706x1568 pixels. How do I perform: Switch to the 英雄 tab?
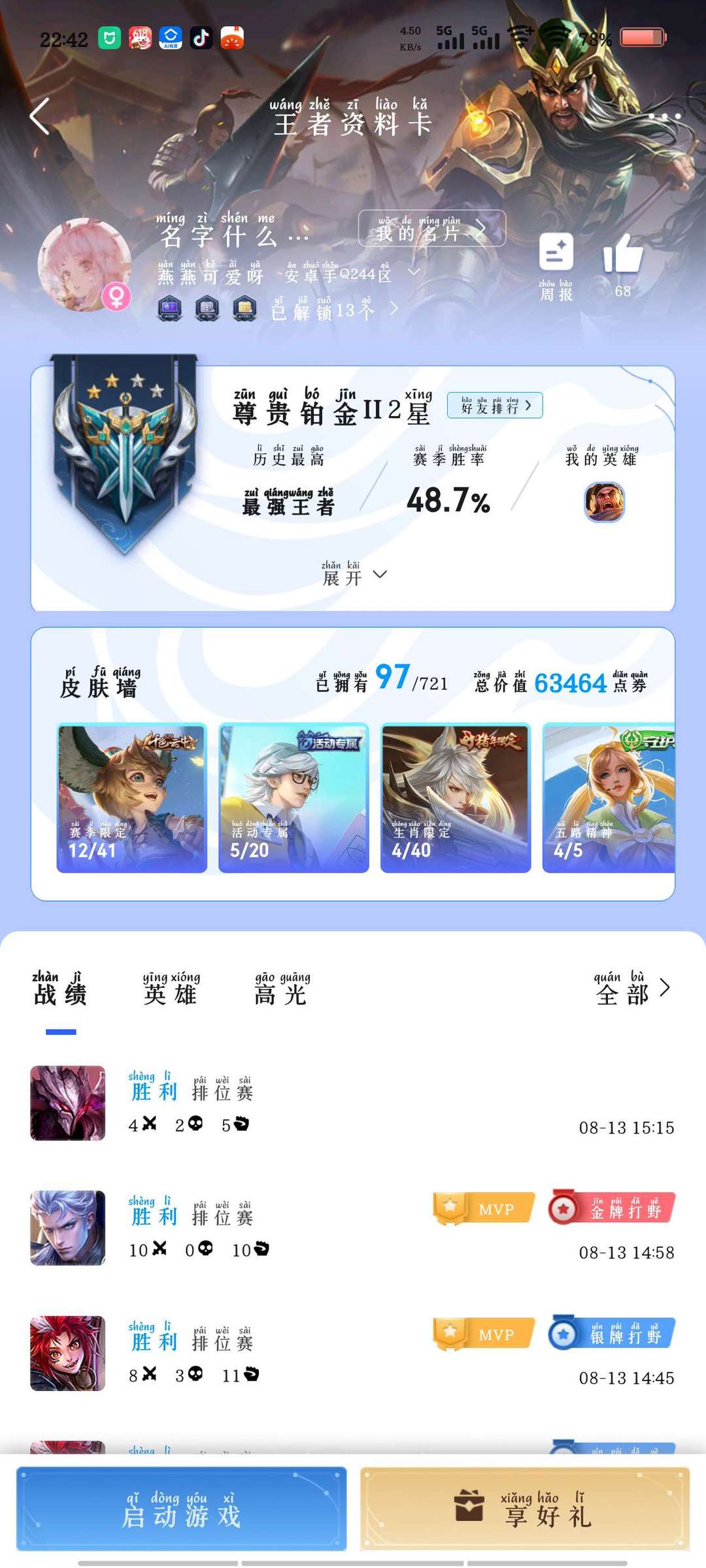(x=171, y=989)
